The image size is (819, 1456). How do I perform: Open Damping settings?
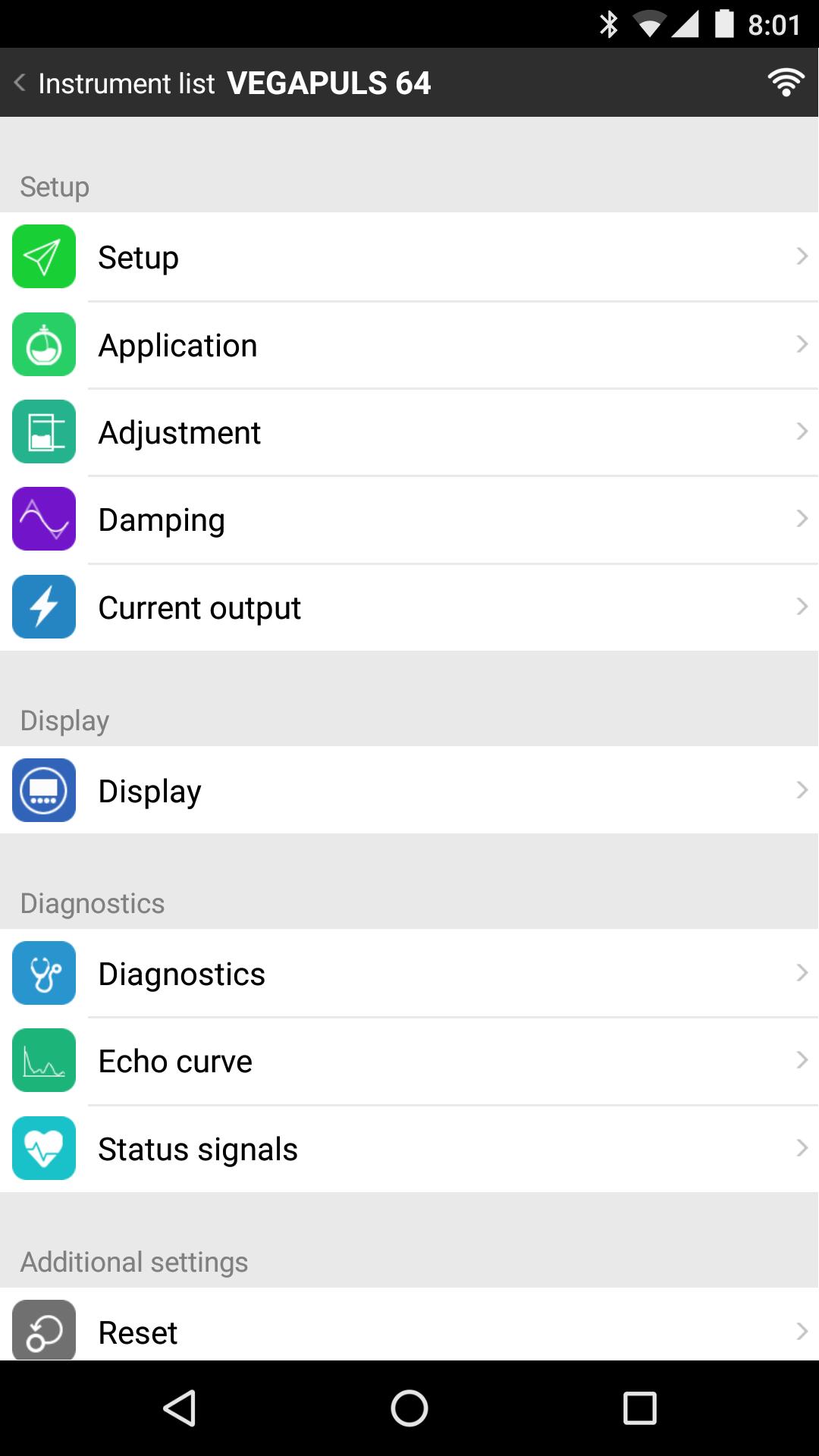pos(409,519)
